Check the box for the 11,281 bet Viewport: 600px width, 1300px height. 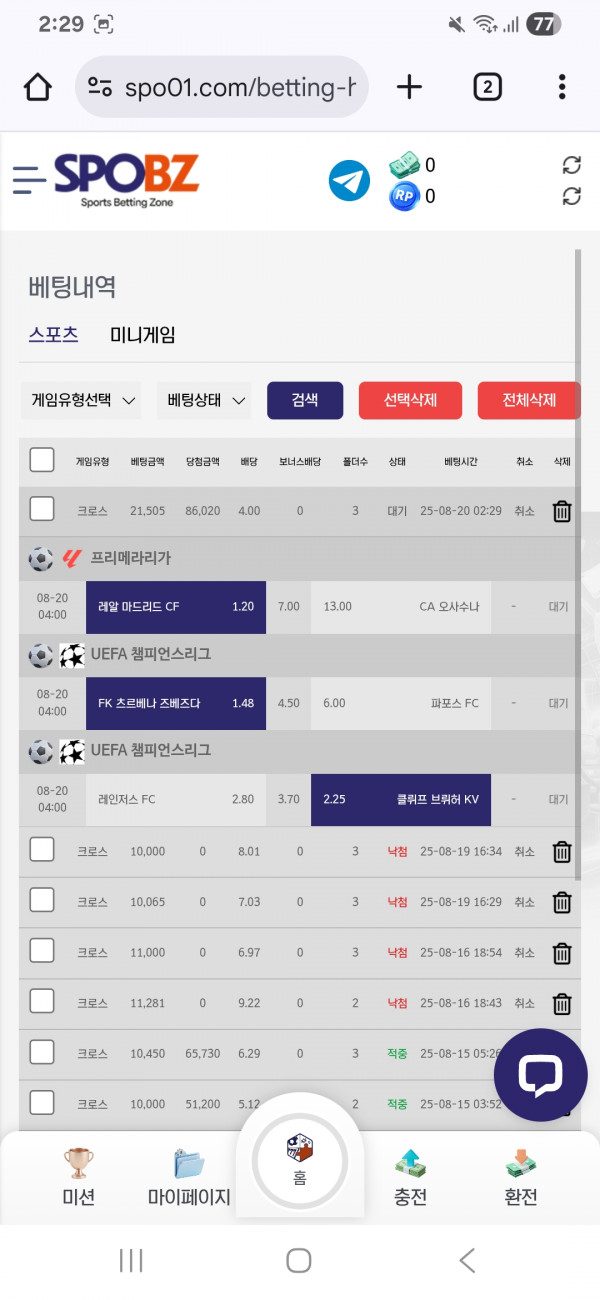[42, 1001]
